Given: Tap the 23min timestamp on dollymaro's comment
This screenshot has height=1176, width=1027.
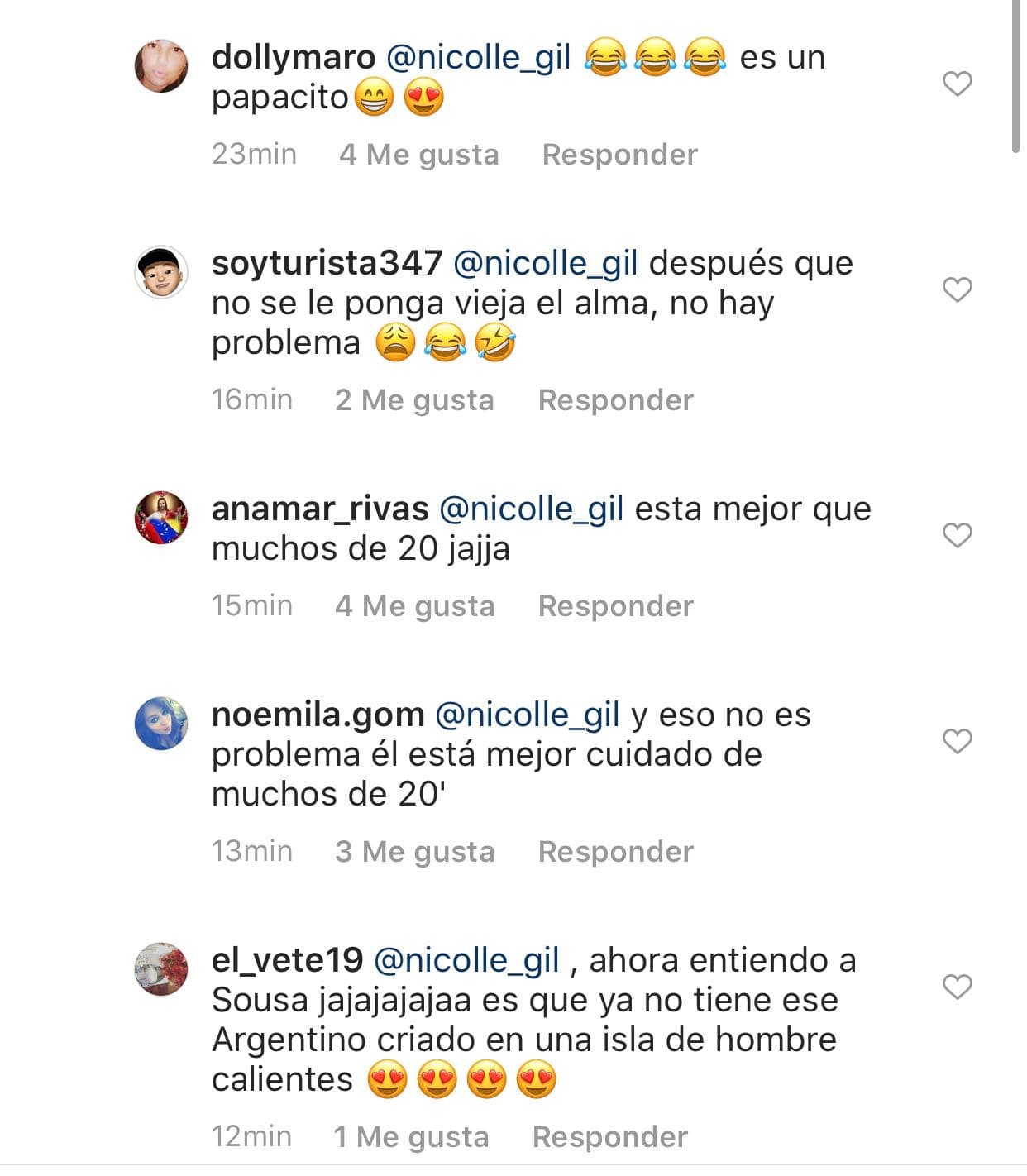Looking at the screenshot, I should point(253,154).
